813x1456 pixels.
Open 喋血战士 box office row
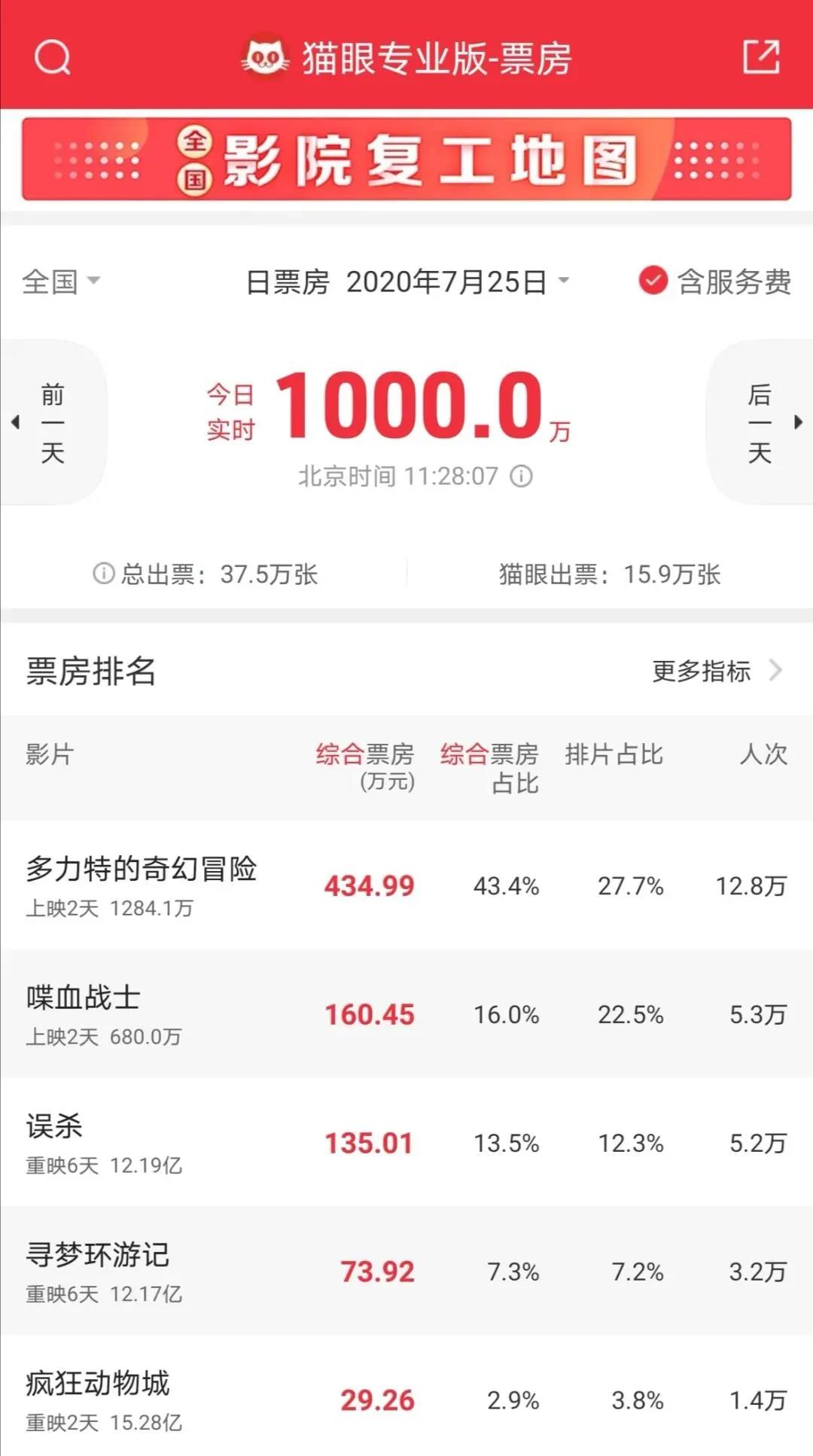click(x=406, y=1014)
